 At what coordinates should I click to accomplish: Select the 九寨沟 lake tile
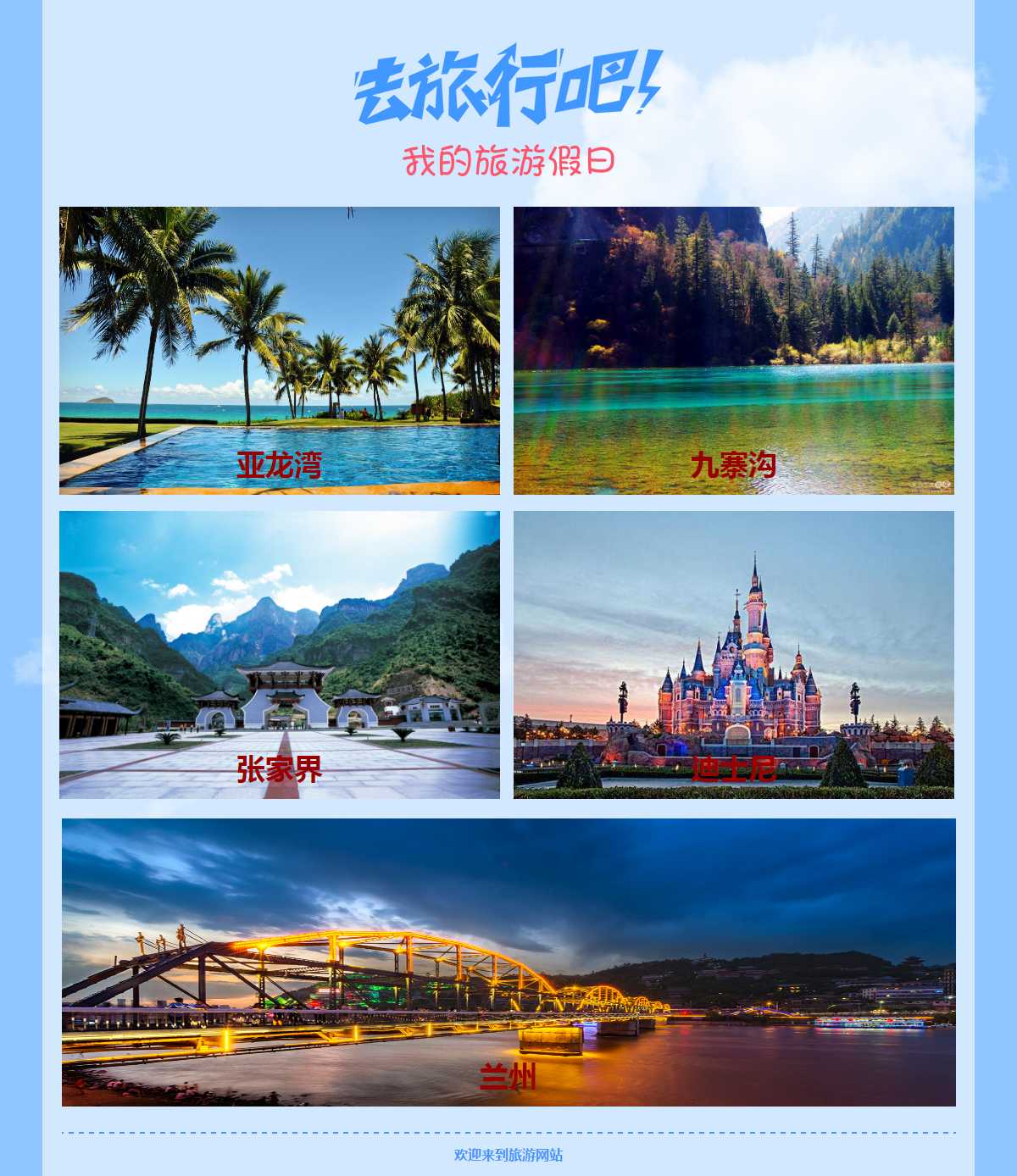pyautogui.click(x=734, y=350)
